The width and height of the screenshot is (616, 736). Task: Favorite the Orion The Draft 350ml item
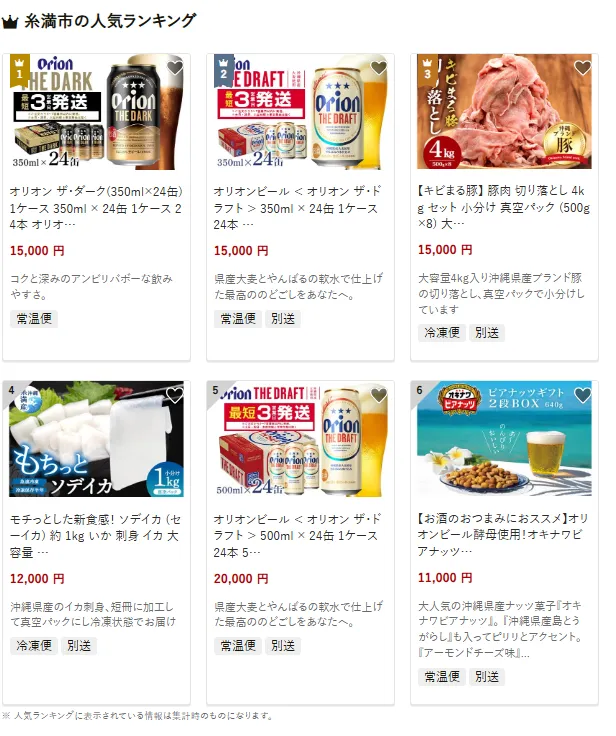tap(379, 69)
